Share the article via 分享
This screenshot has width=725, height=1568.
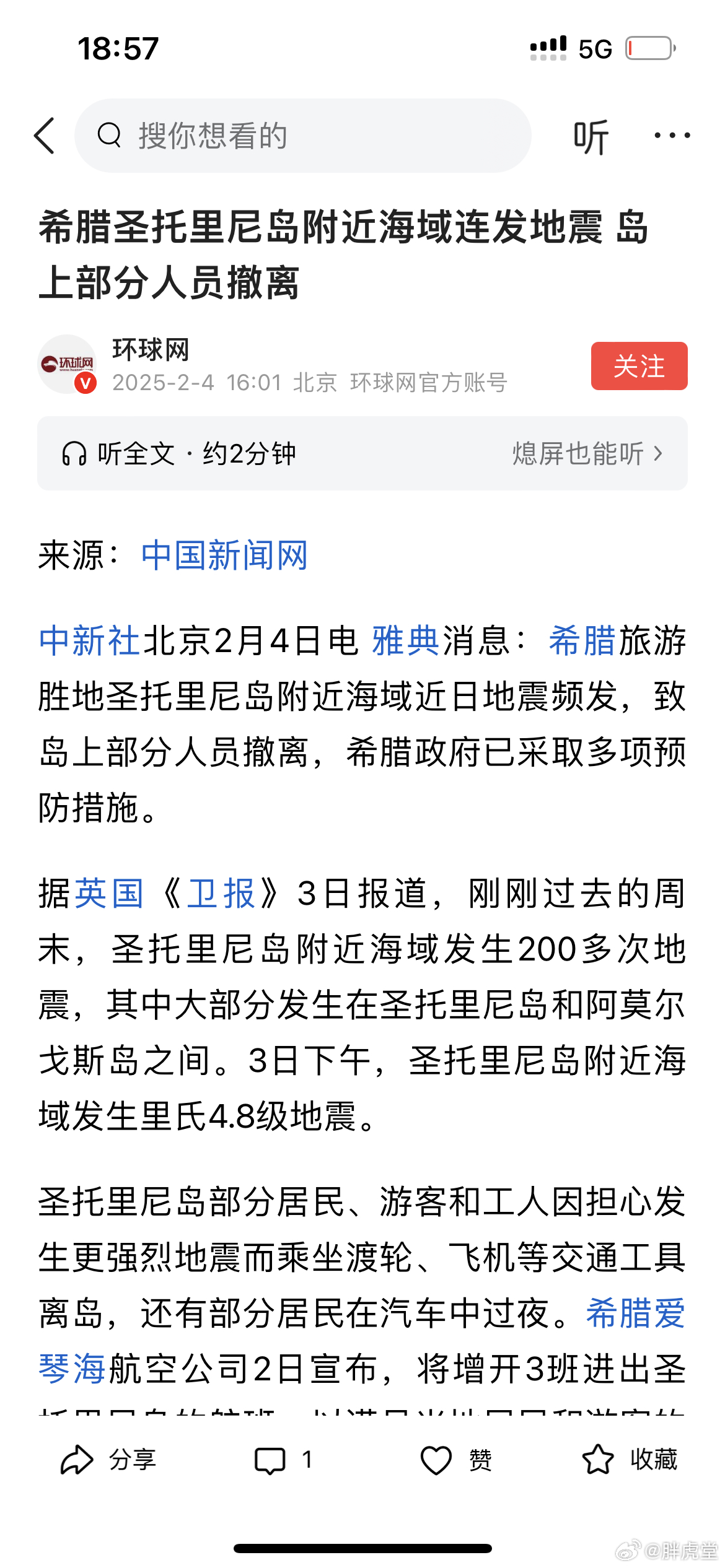108,1460
